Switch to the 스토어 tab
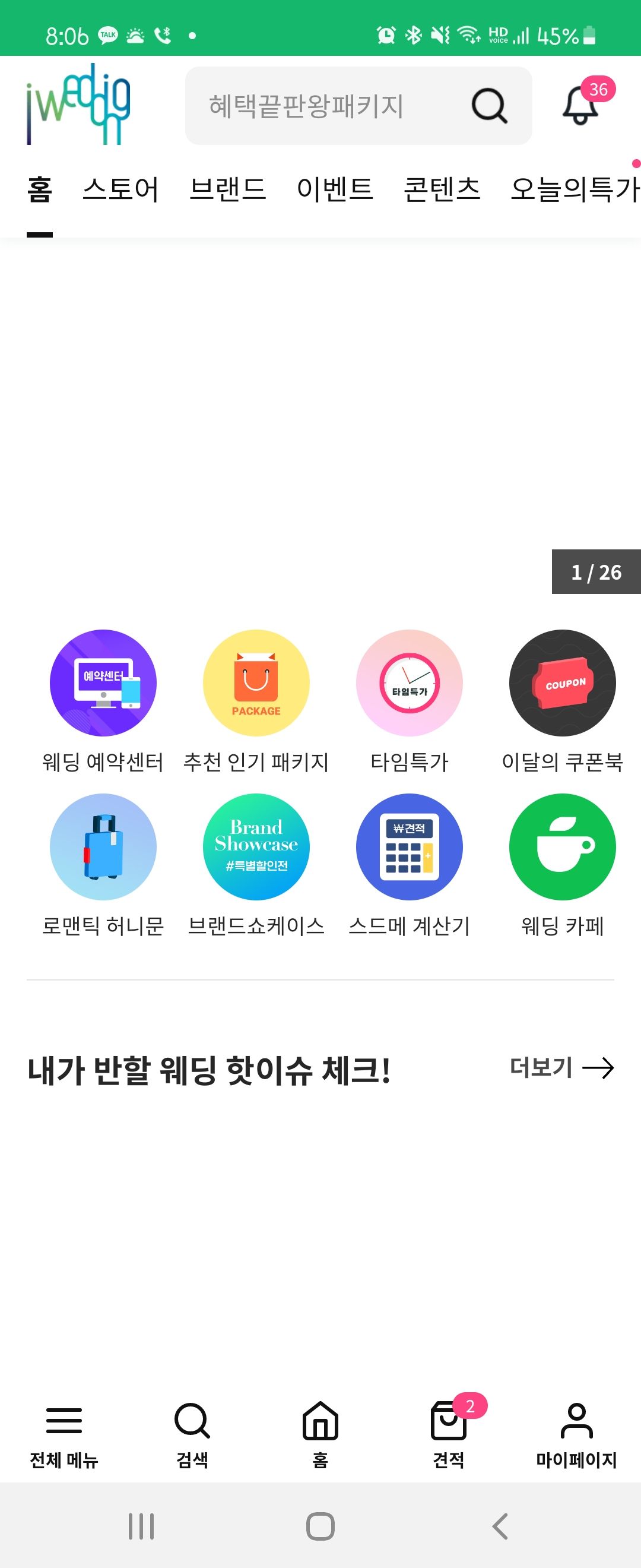This screenshot has width=641, height=1568. point(120,189)
